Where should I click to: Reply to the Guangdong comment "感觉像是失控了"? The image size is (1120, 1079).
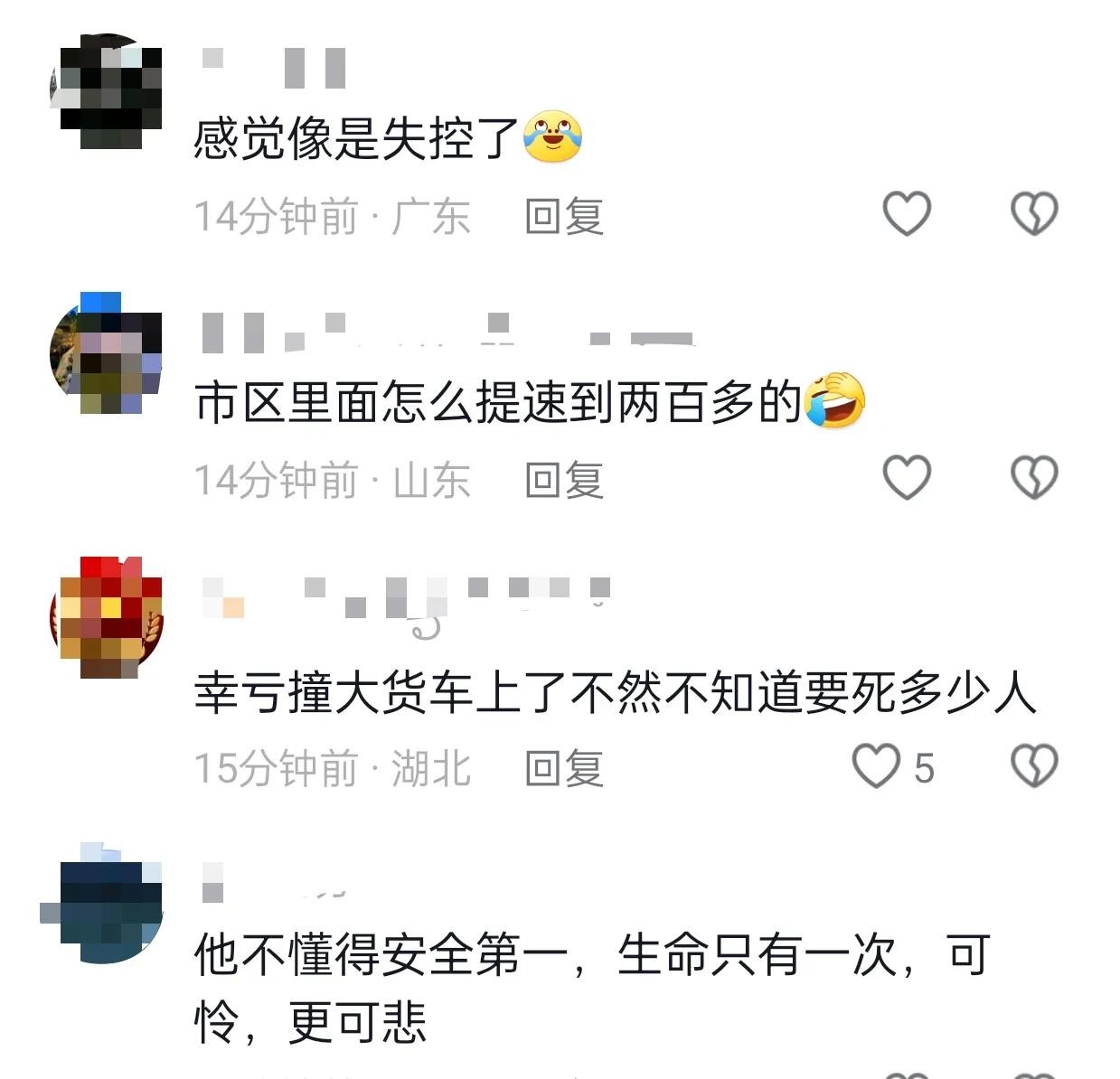564,217
